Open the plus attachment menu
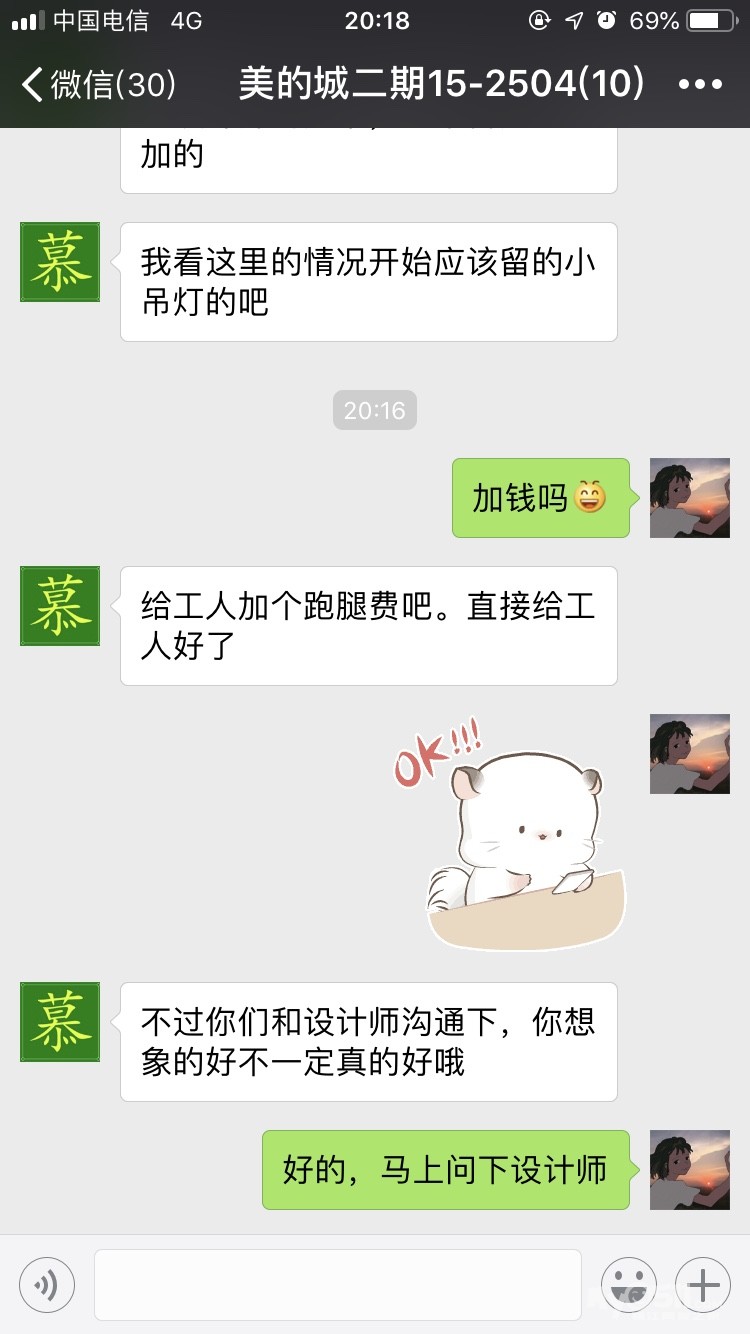Image resolution: width=750 pixels, height=1334 pixels. click(x=703, y=1285)
